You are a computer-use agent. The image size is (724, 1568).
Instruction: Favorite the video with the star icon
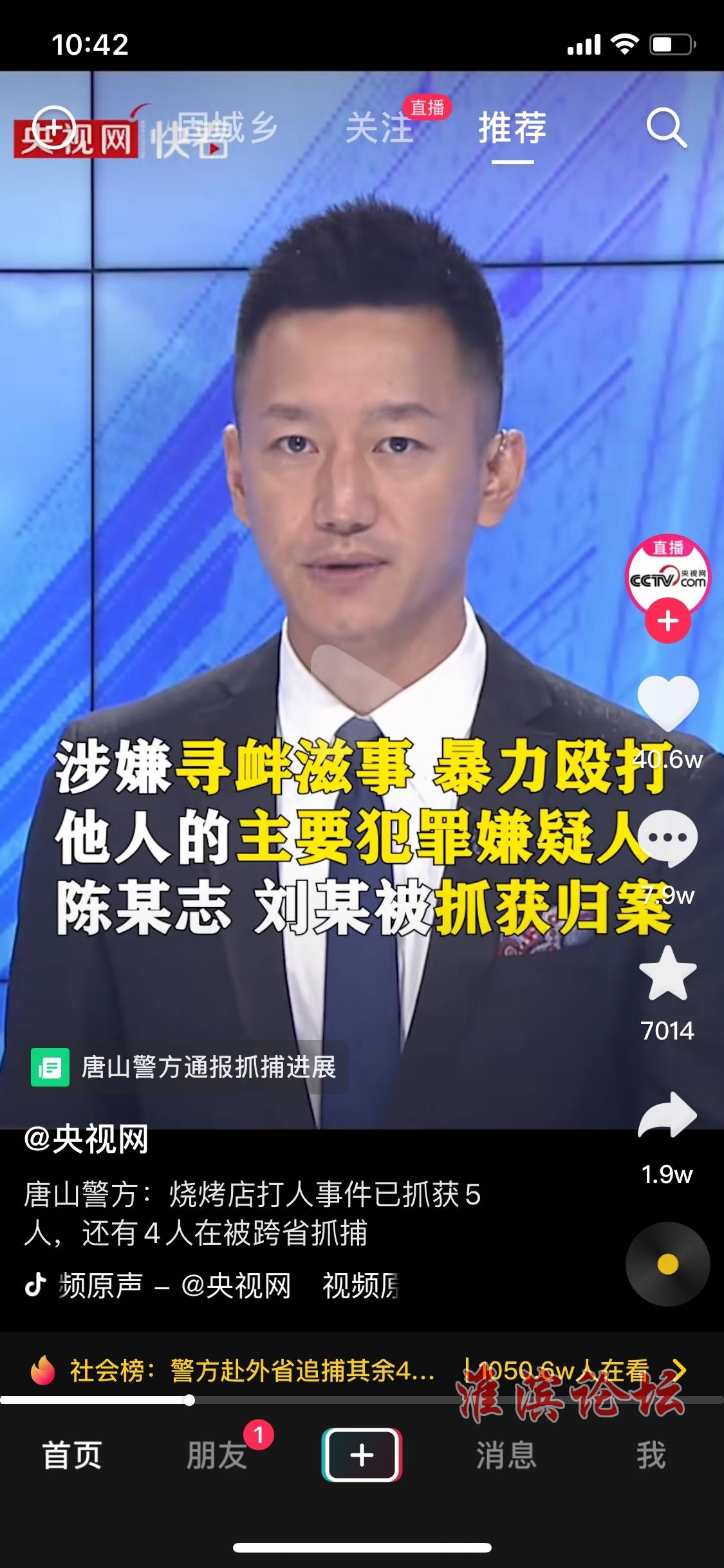point(668,975)
